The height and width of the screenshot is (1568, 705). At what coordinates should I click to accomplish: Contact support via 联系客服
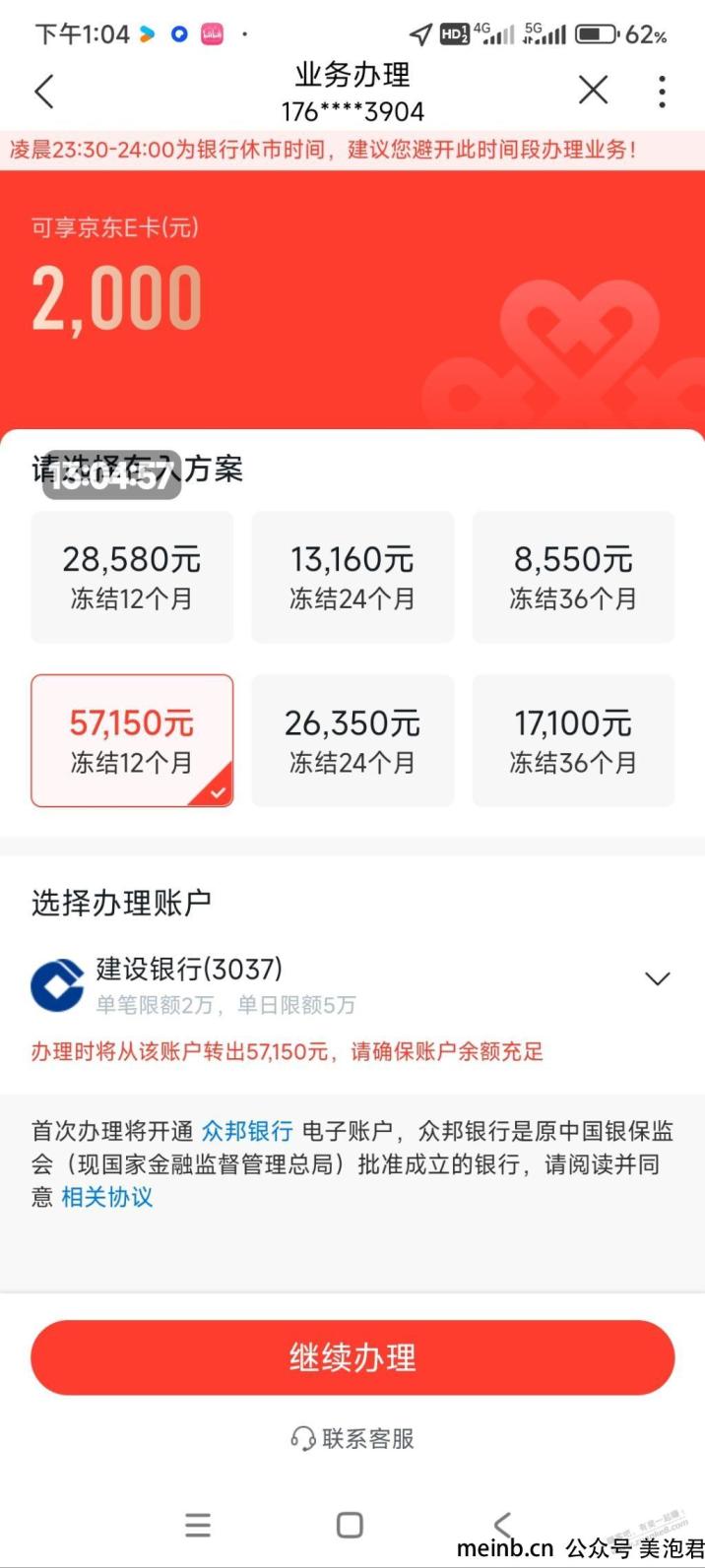pyautogui.click(x=352, y=1438)
